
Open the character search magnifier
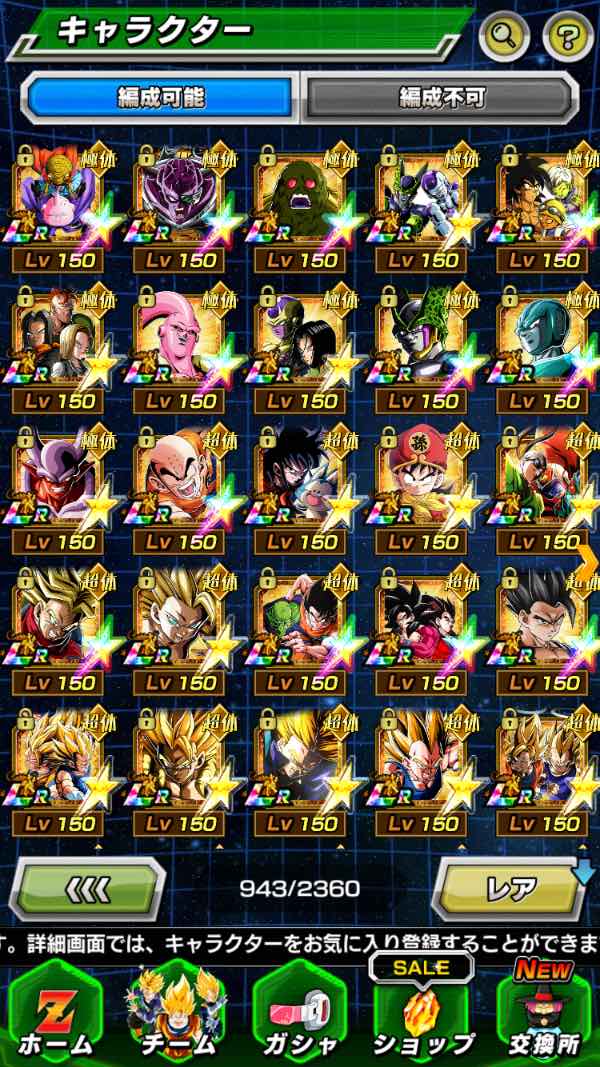pos(505,37)
